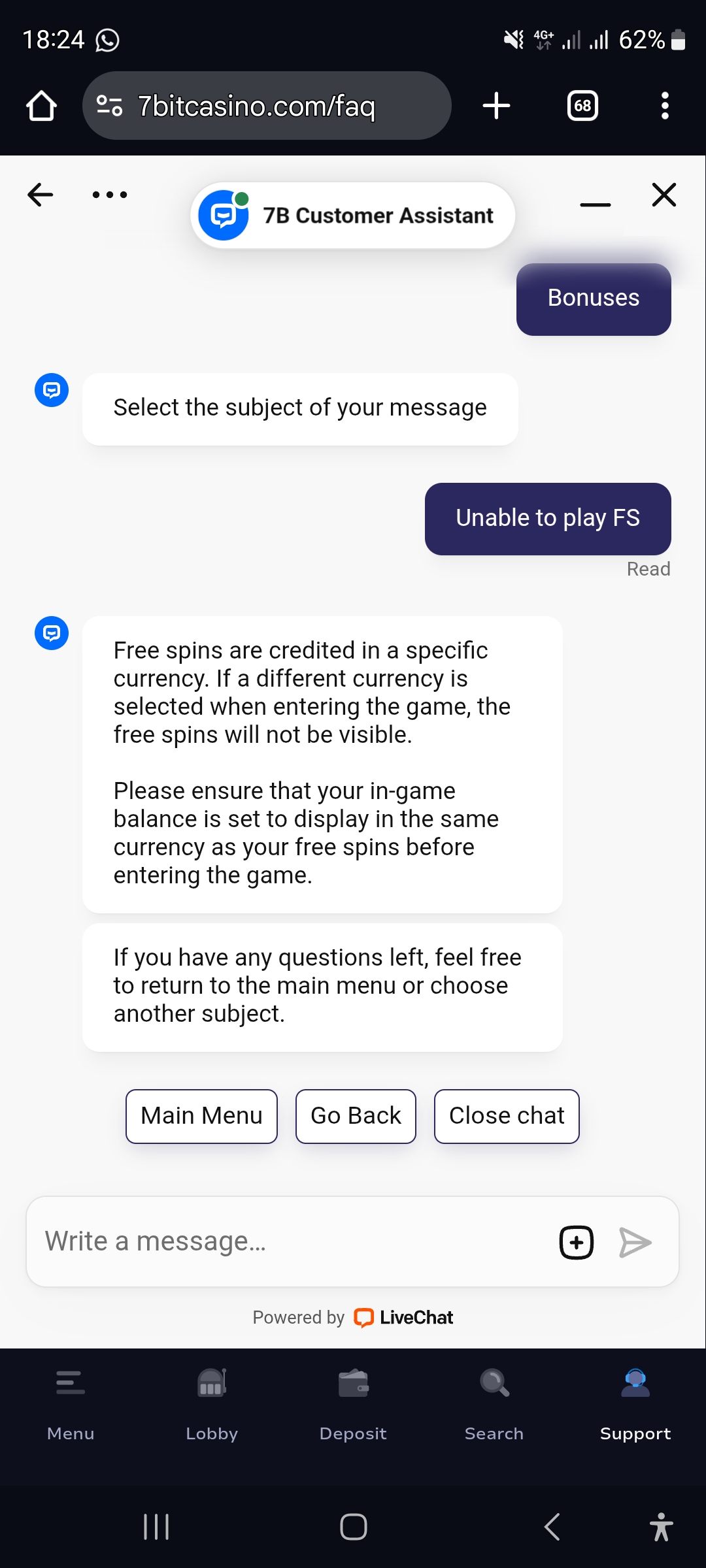Open the LiveChat powered-by link
This screenshot has height=1568, width=706.
403,1317
